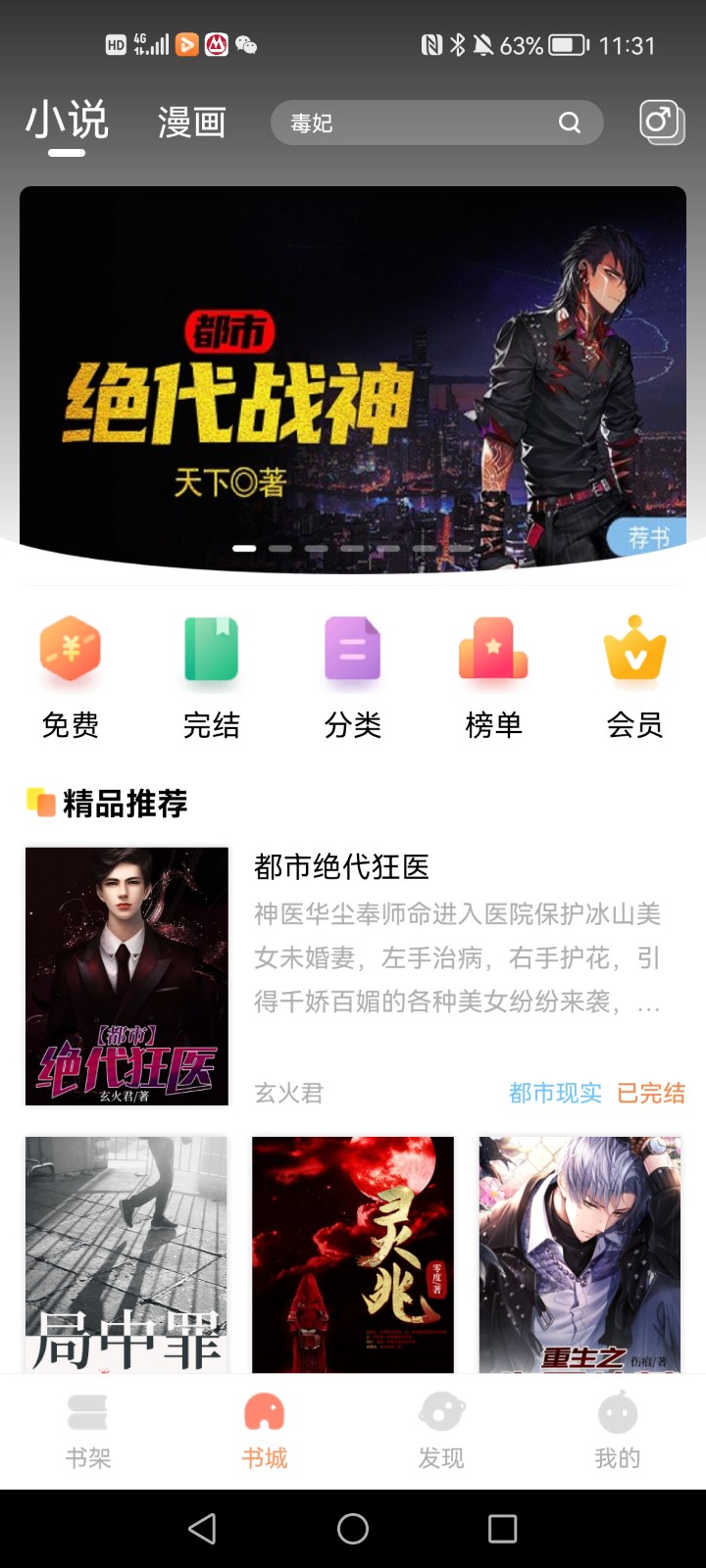The width and height of the screenshot is (706, 1568).
Task: View the 榜单 rankings
Action: point(493,676)
